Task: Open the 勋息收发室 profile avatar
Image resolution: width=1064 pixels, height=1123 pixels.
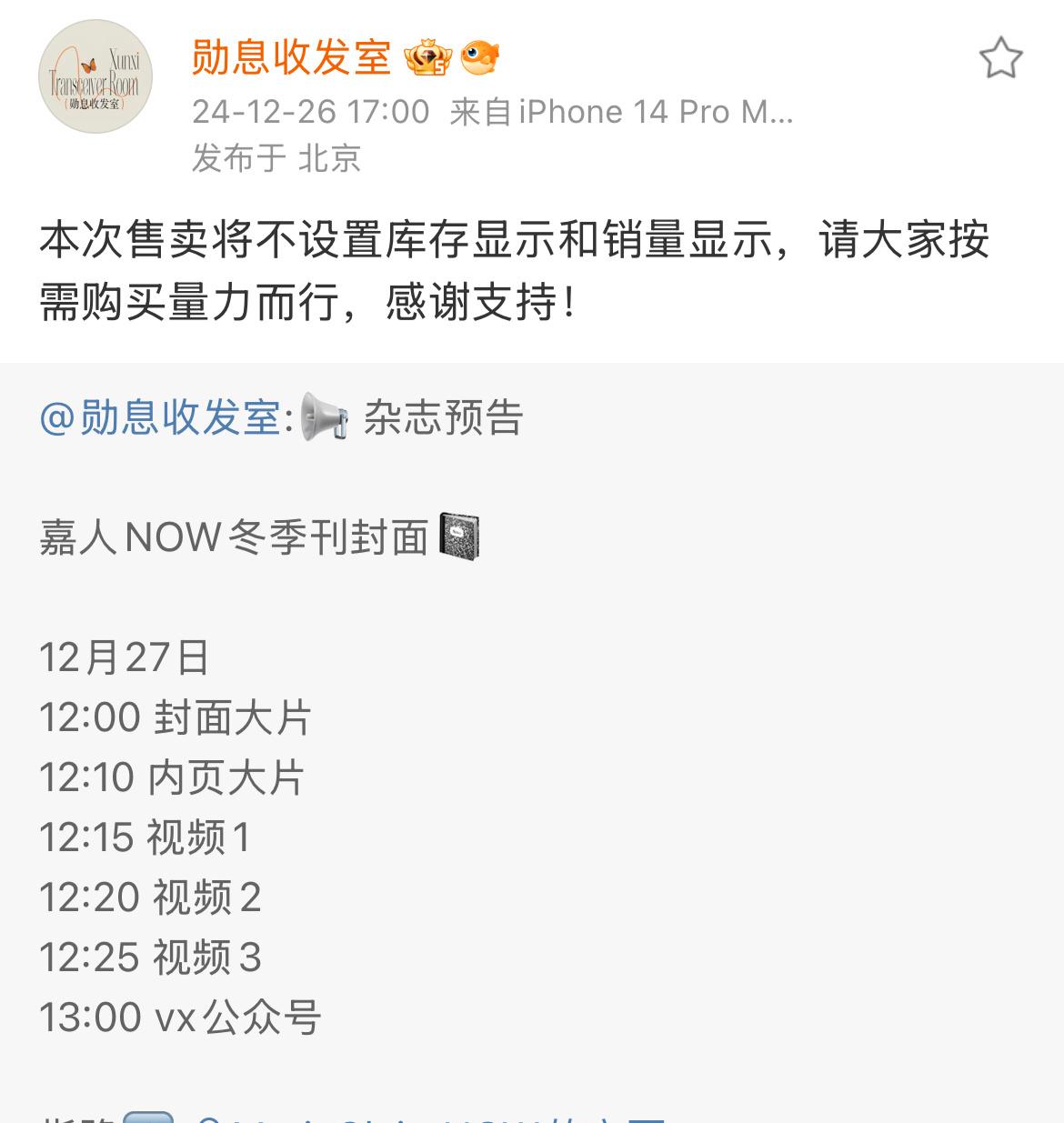Action: [95, 76]
